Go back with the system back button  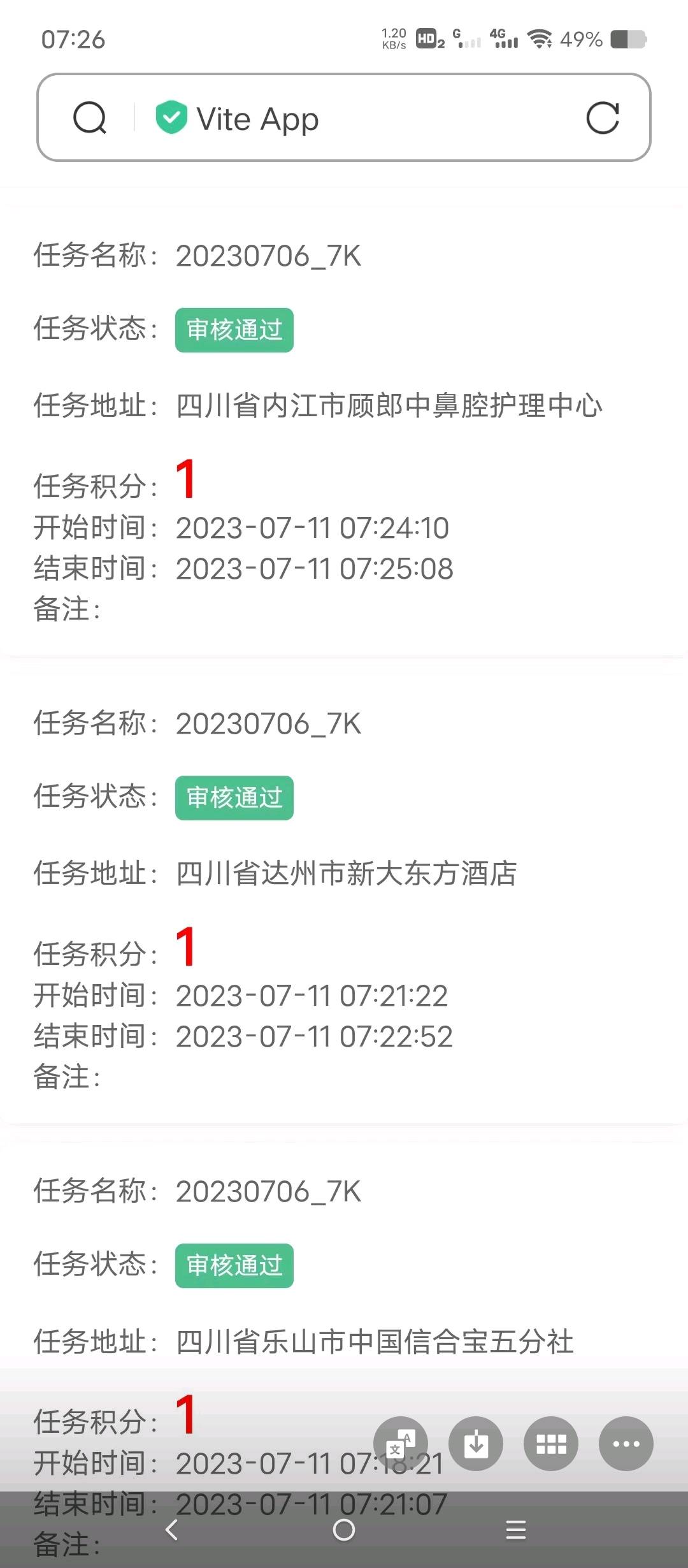(171, 1530)
